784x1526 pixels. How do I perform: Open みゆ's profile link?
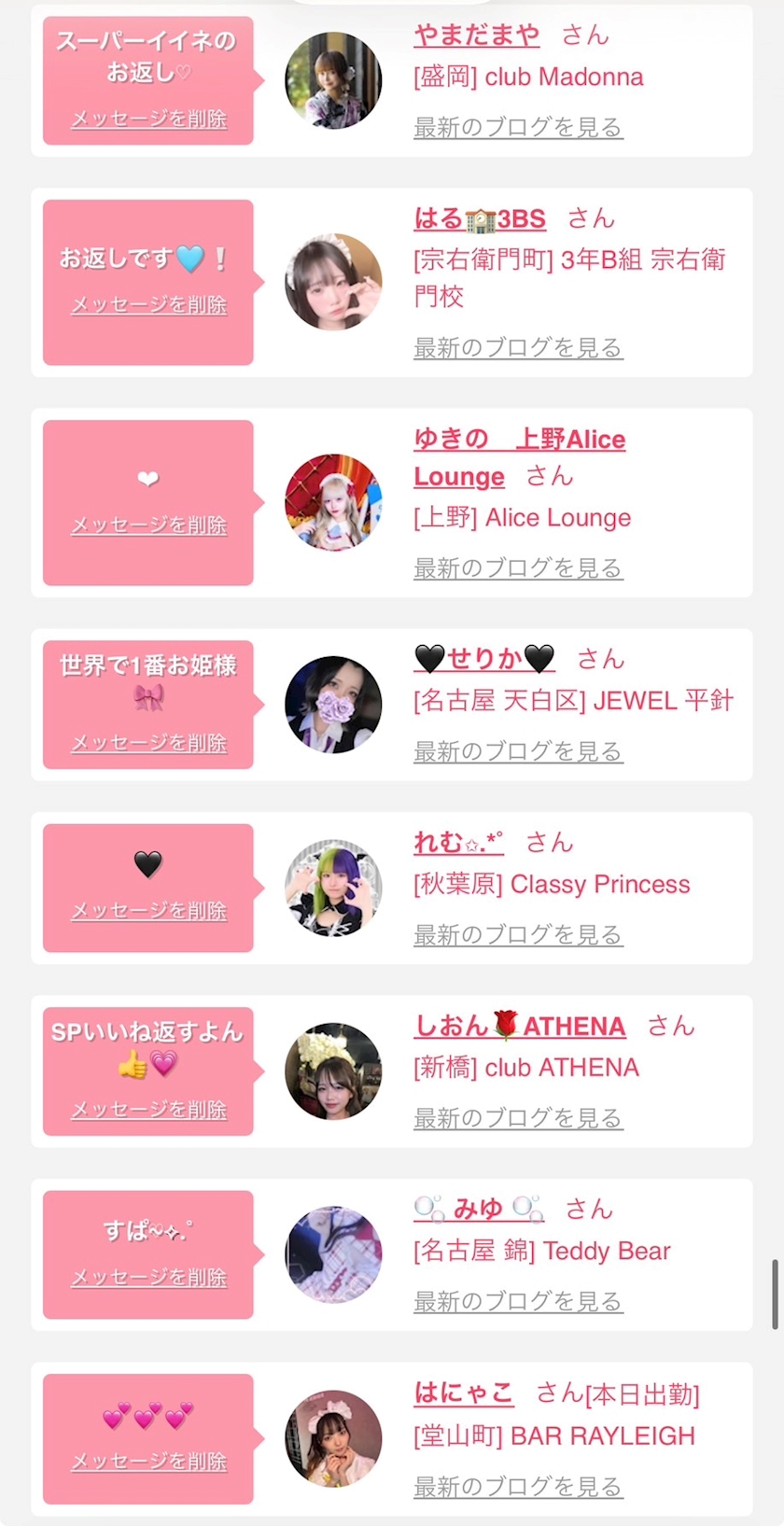click(479, 1209)
